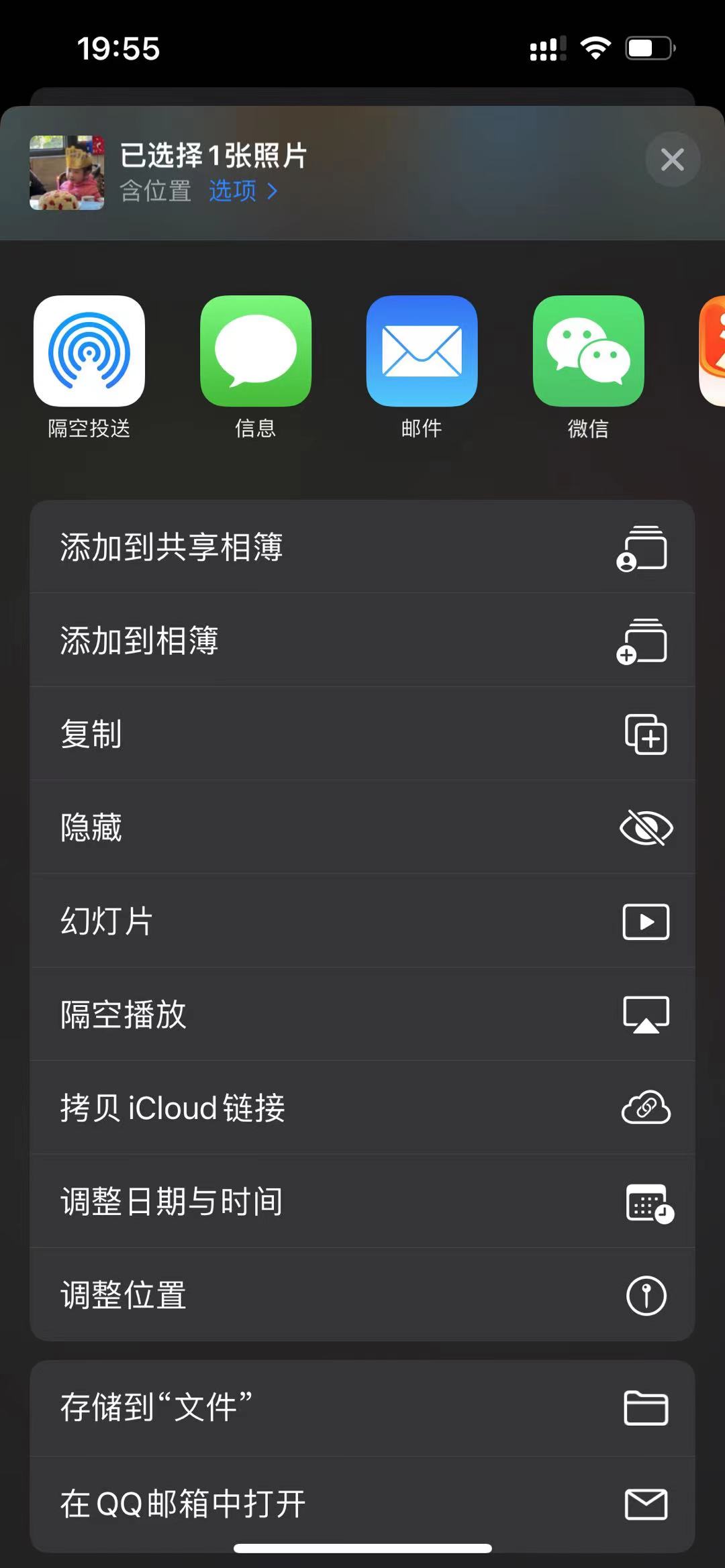Share the photo to 微信
725x1568 pixels.
point(588,352)
